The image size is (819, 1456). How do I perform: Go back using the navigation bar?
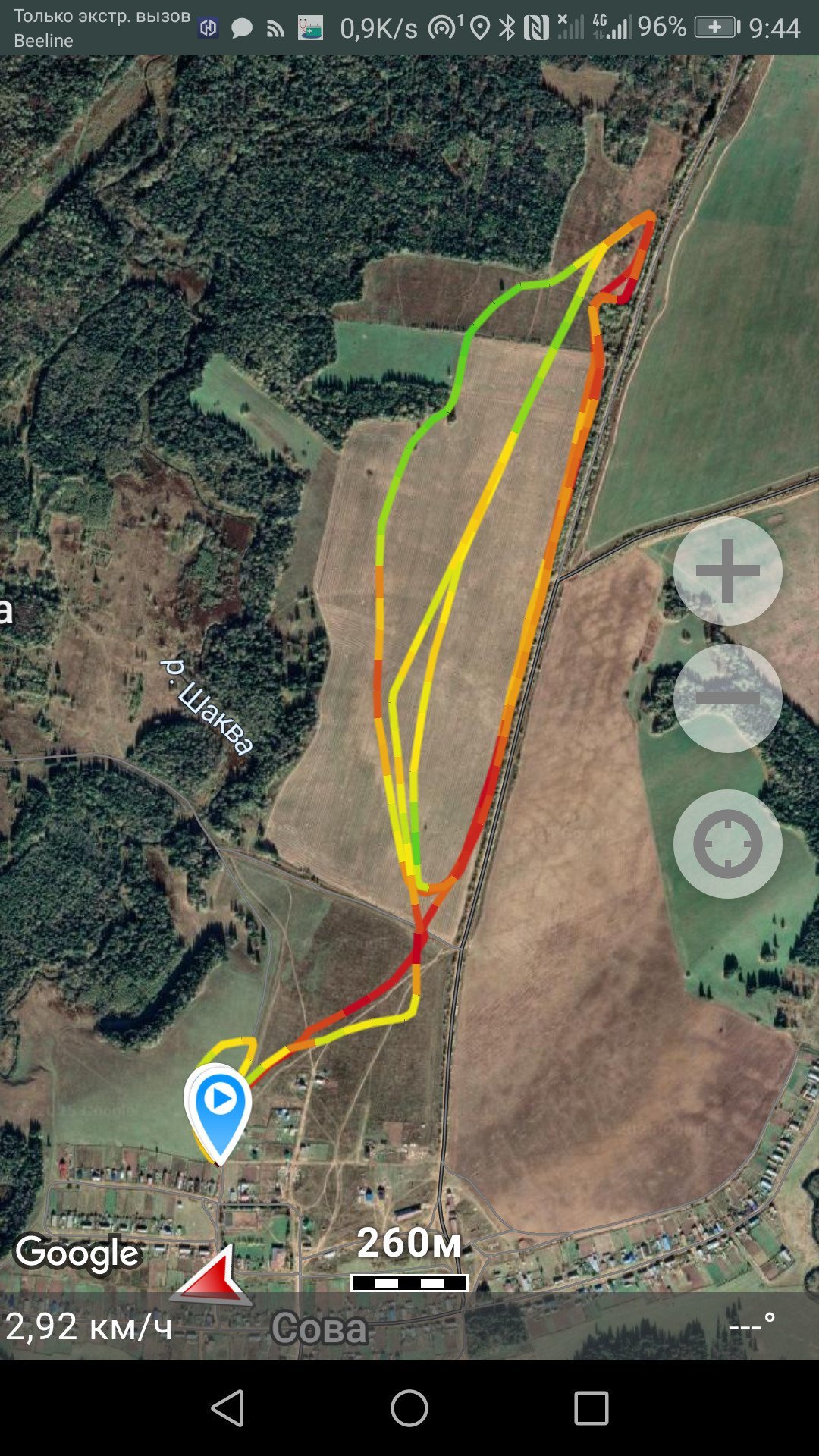click(x=227, y=1408)
